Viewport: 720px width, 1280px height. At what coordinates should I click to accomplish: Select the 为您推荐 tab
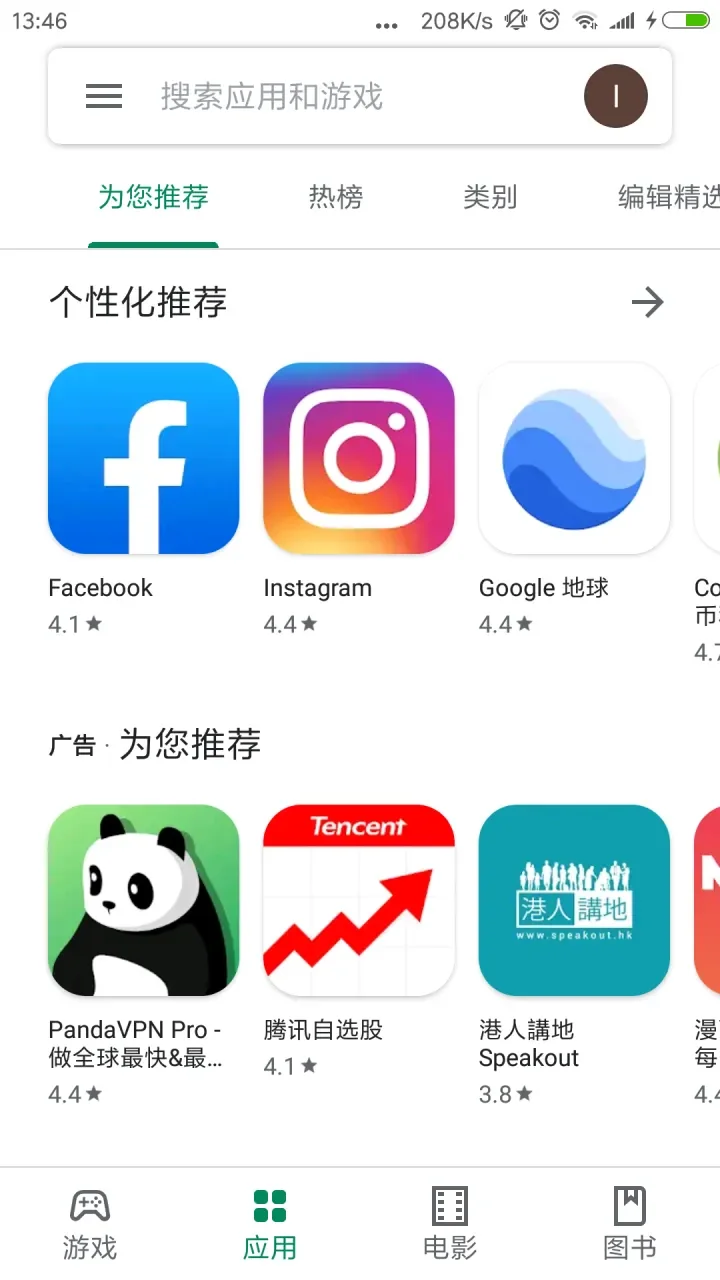(153, 197)
